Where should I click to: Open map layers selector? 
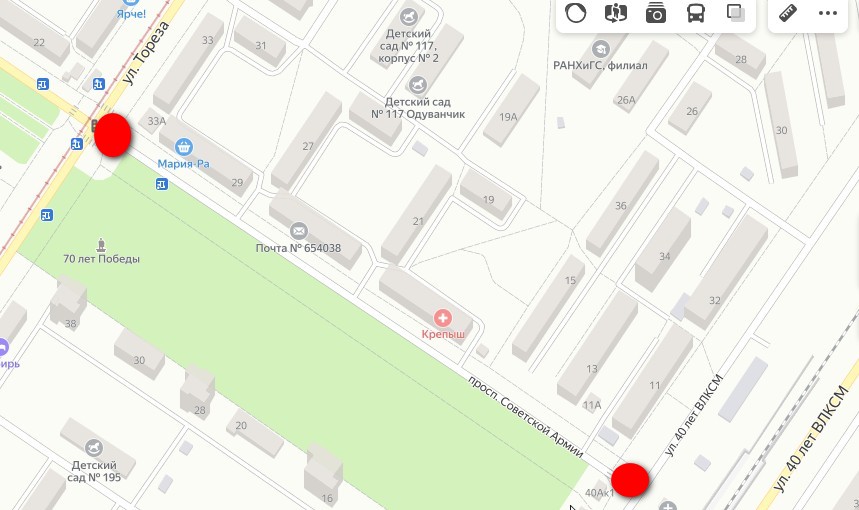point(735,13)
